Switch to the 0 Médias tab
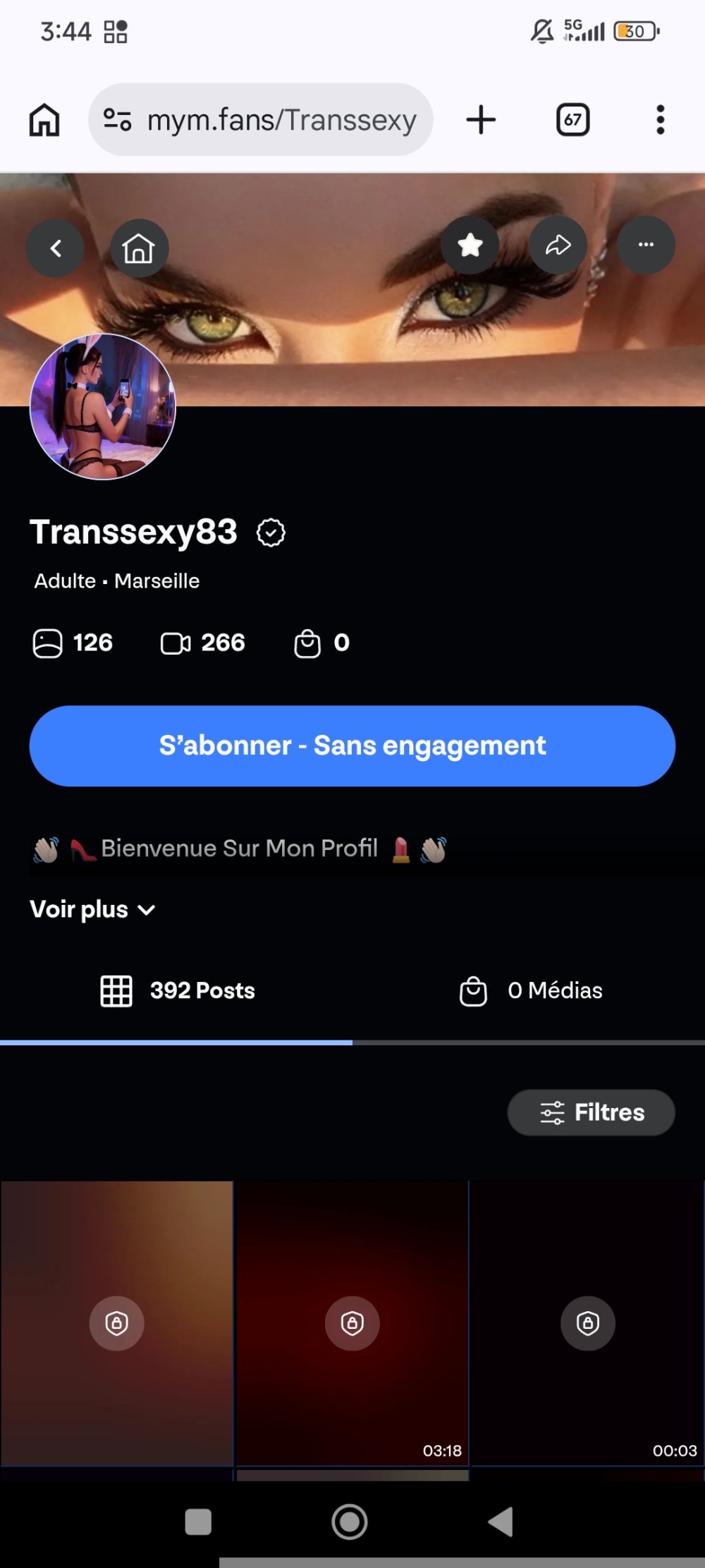The height and width of the screenshot is (1568, 705). 530,990
